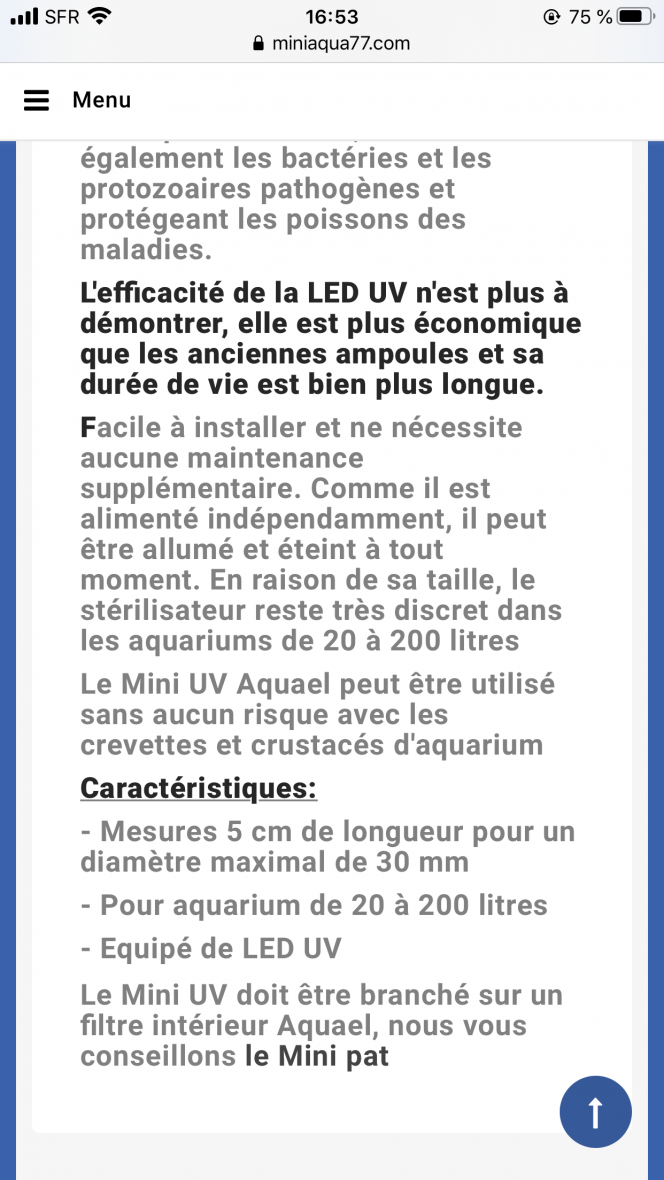
Task: Tap the scroll-to-top arrow button
Action: click(x=595, y=1111)
